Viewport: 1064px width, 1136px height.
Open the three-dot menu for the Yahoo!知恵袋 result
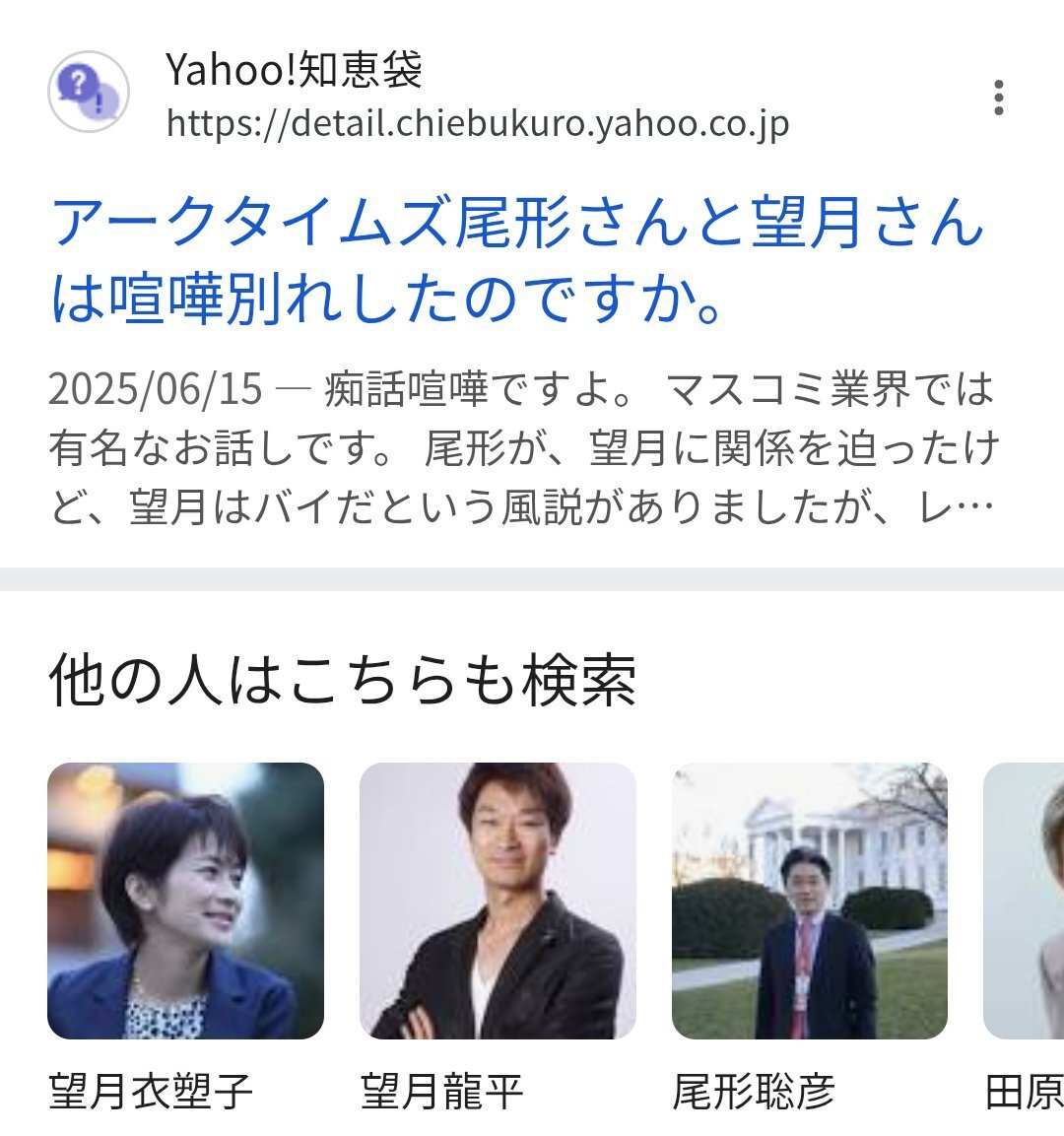point(998,99)
